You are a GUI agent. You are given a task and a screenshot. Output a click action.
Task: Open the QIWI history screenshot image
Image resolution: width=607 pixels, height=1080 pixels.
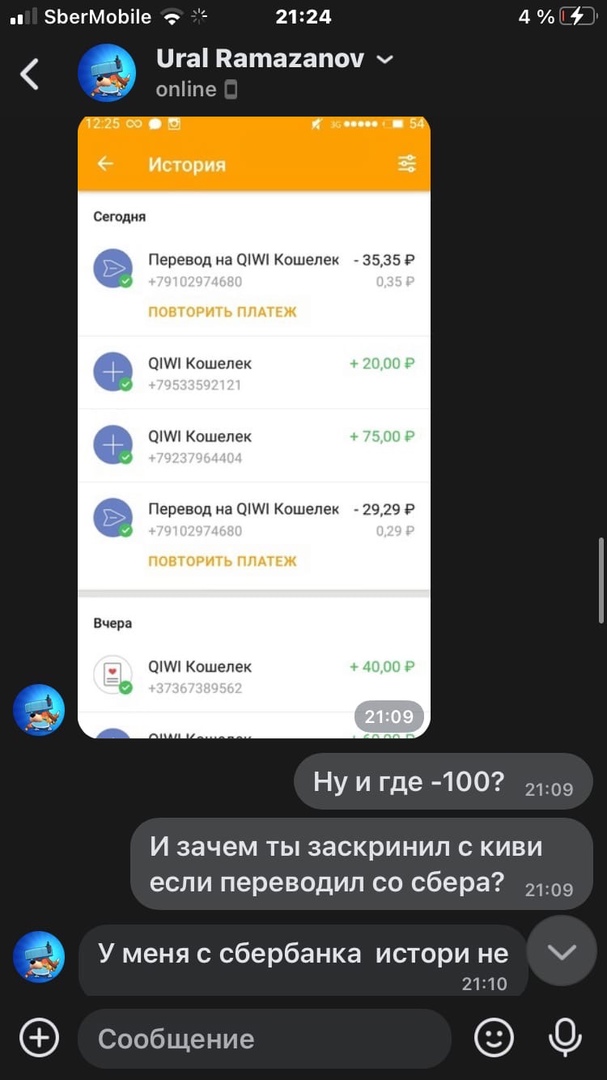pos(254,427)
